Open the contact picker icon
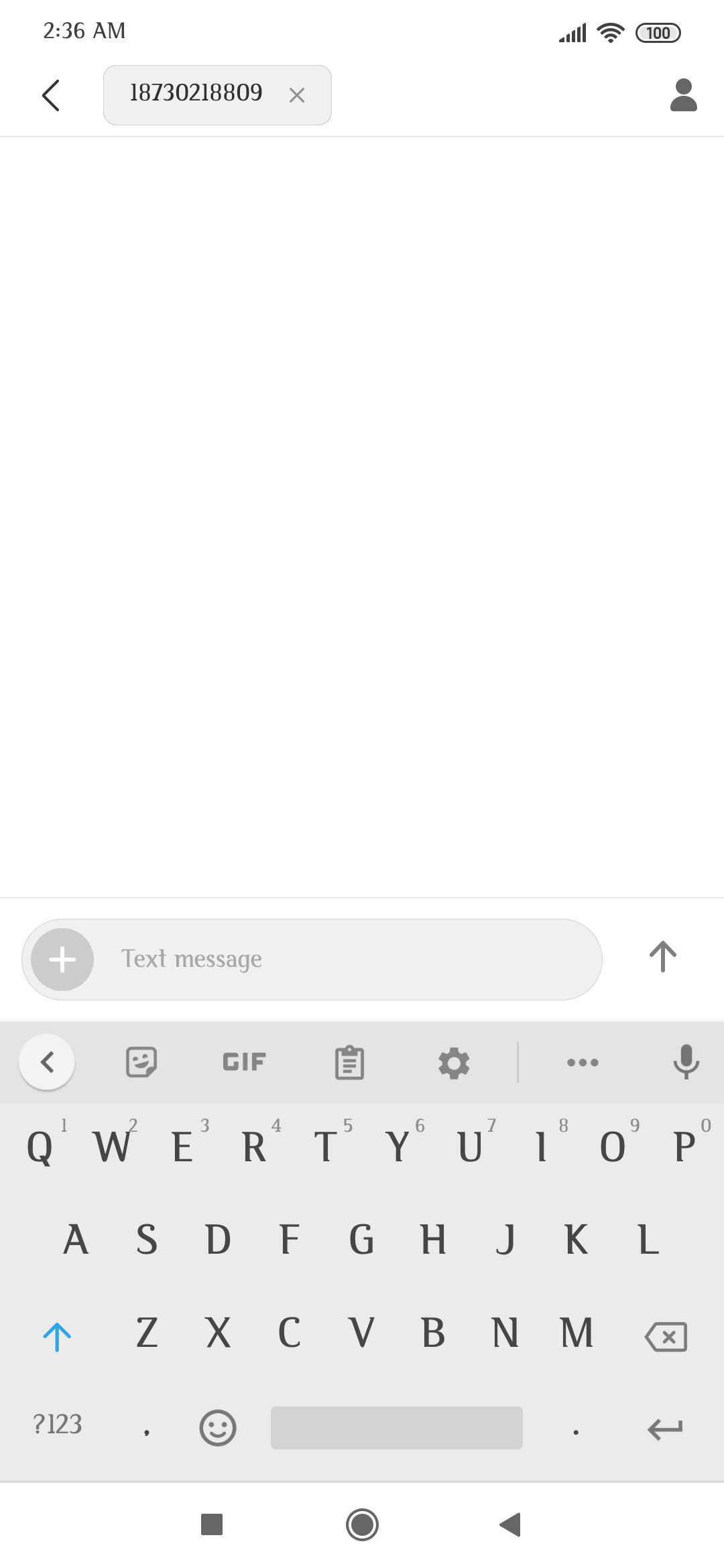The height and width of the screenshot is (1568, 724). click(x=683, y=95)
